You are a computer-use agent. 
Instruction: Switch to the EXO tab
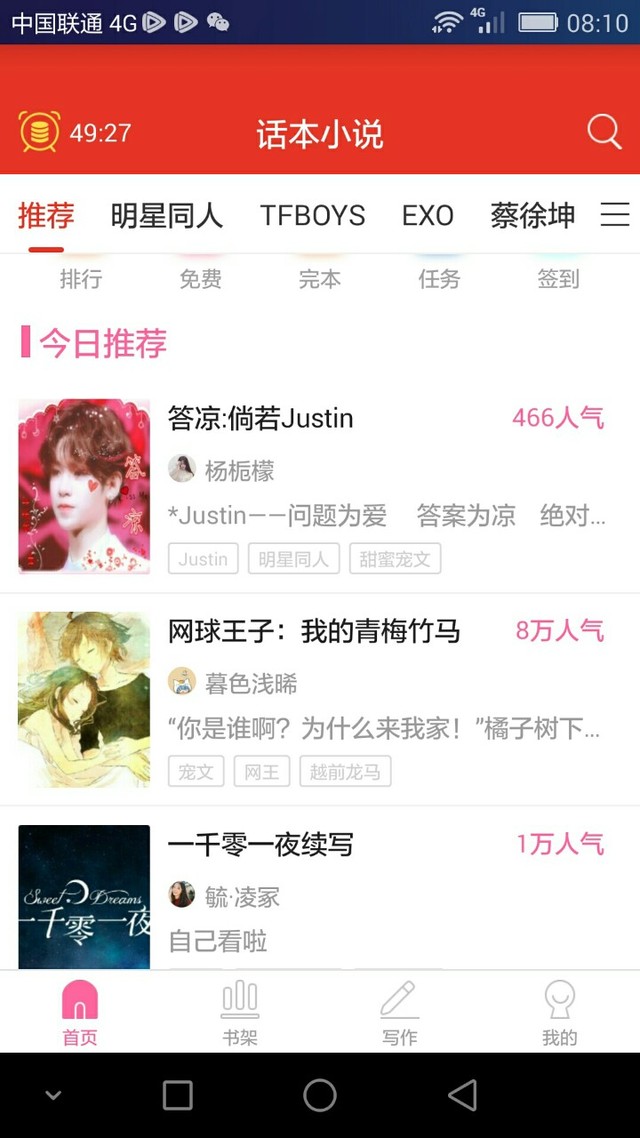tap(427, 215)
